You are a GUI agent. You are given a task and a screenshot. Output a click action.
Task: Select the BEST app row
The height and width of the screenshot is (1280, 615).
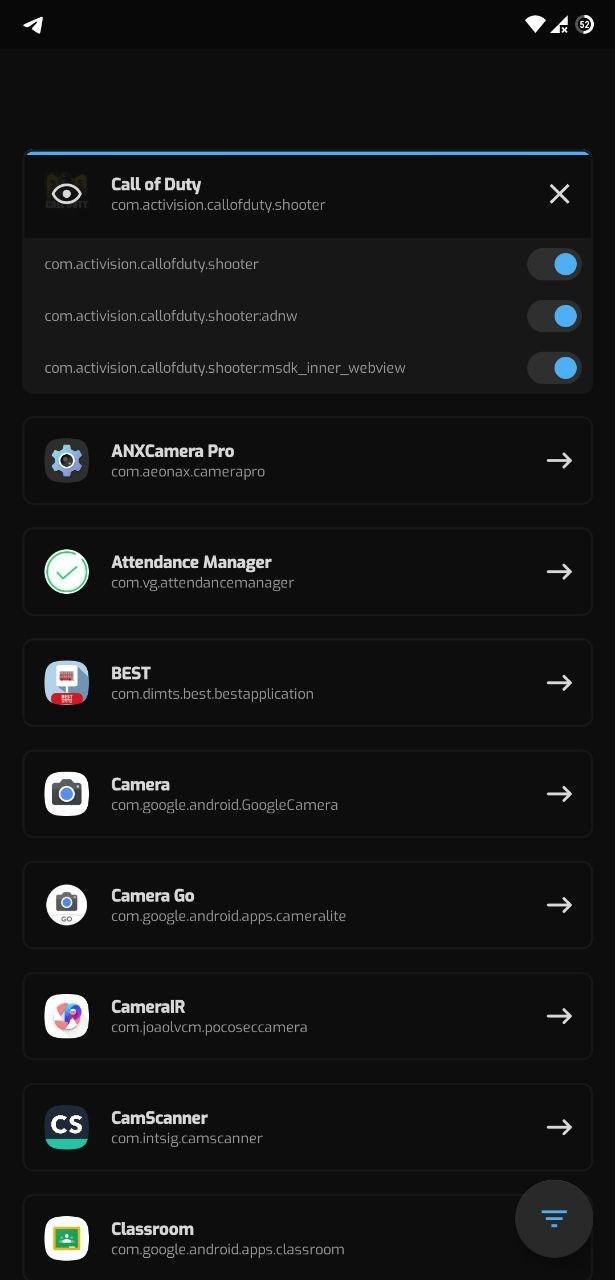(x=308, y=682)
